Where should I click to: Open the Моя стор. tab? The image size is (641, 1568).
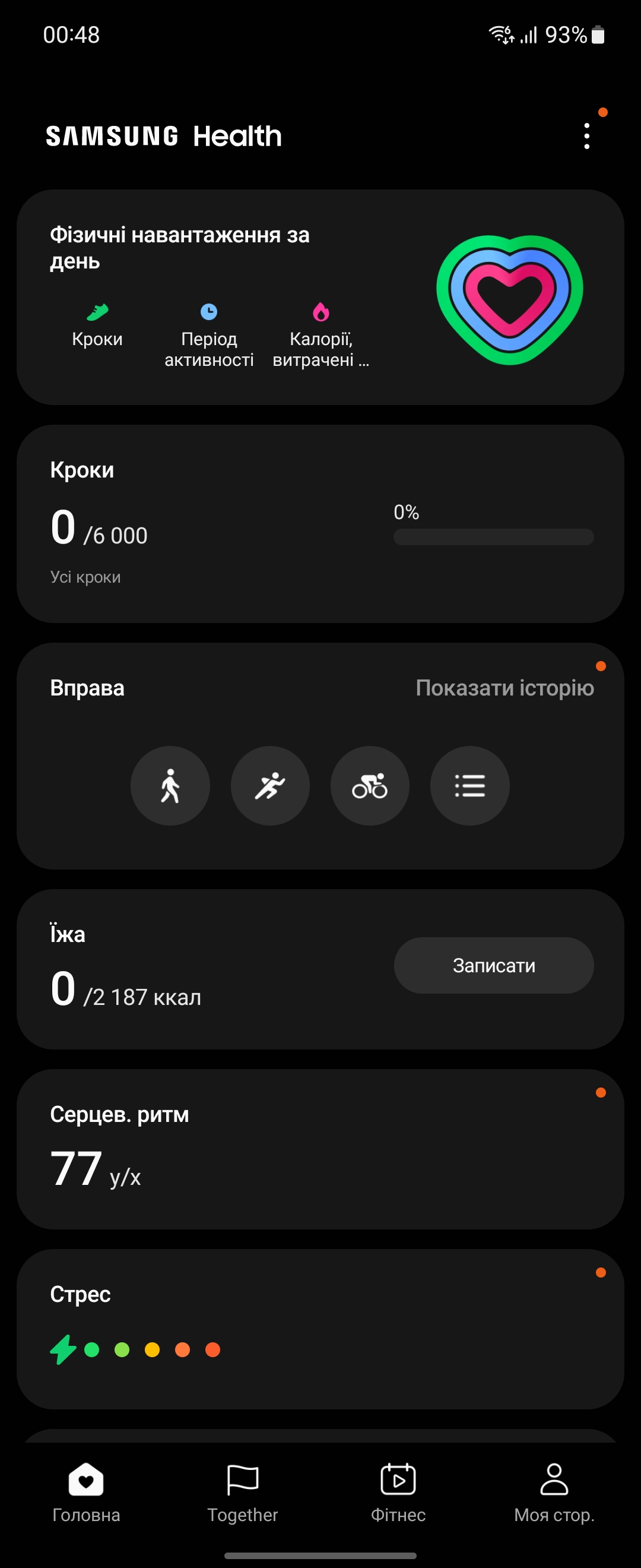coord(553,1493)
